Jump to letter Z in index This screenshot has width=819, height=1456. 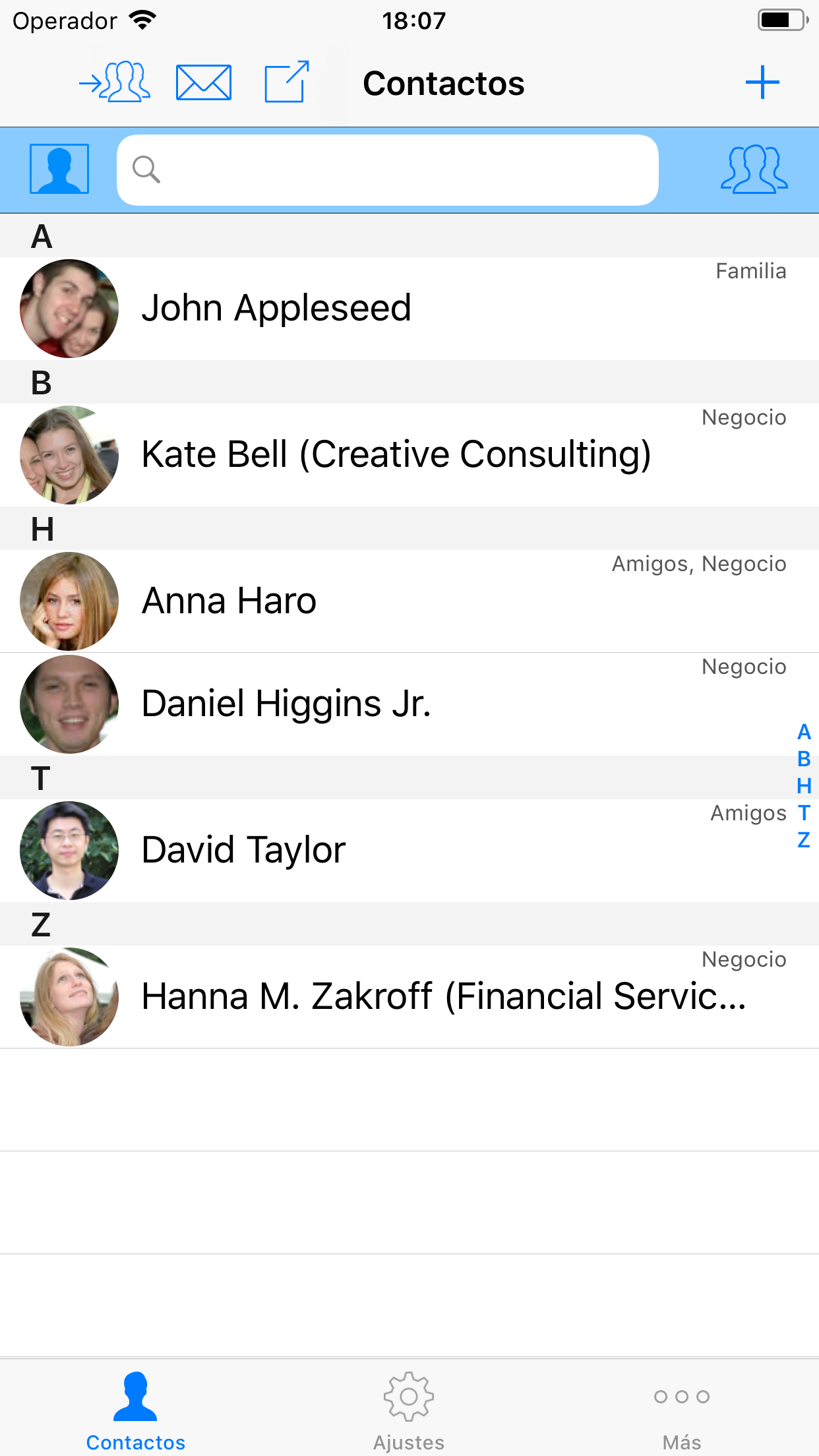803,840
